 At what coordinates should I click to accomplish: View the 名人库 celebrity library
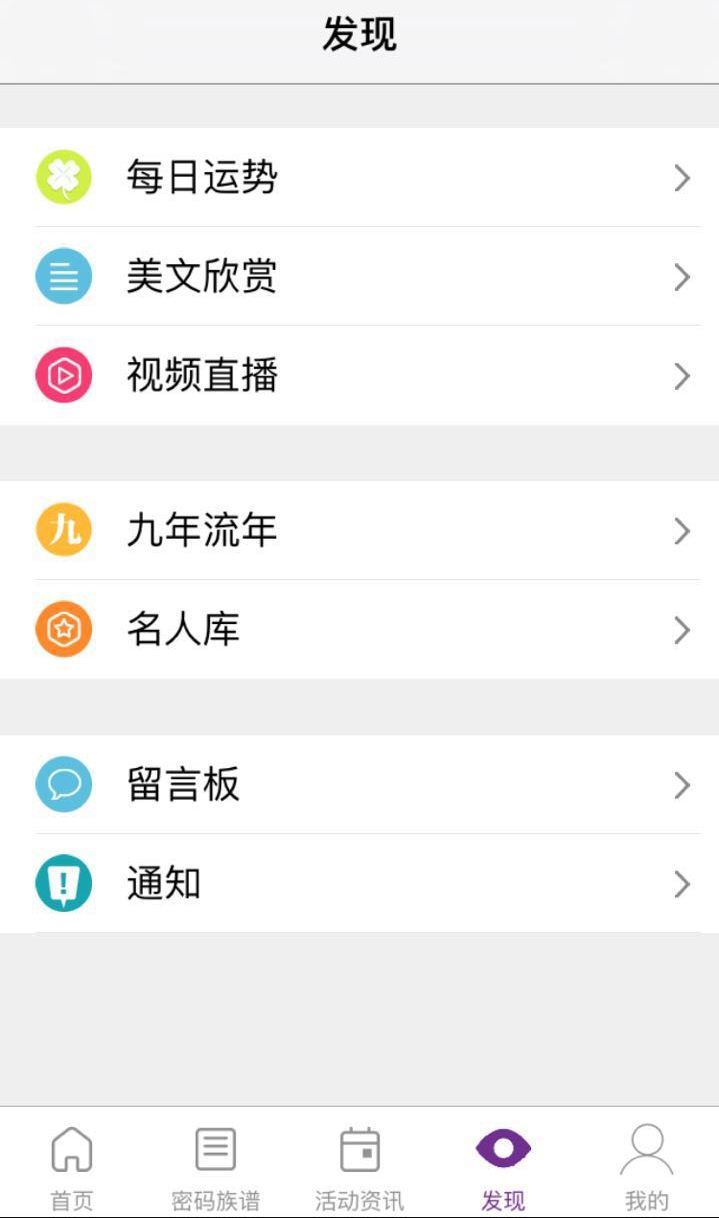pyautogui.click(x=360, y=630)
